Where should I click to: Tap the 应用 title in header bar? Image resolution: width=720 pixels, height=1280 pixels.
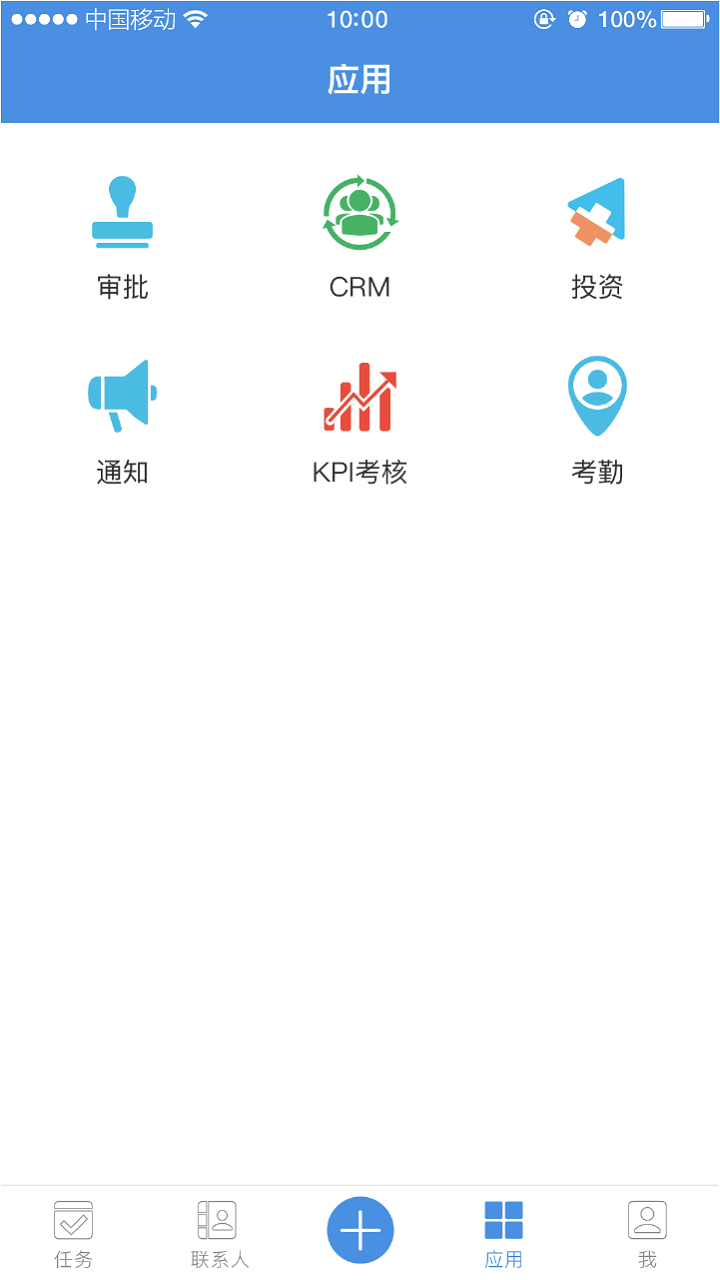point(360,80)
